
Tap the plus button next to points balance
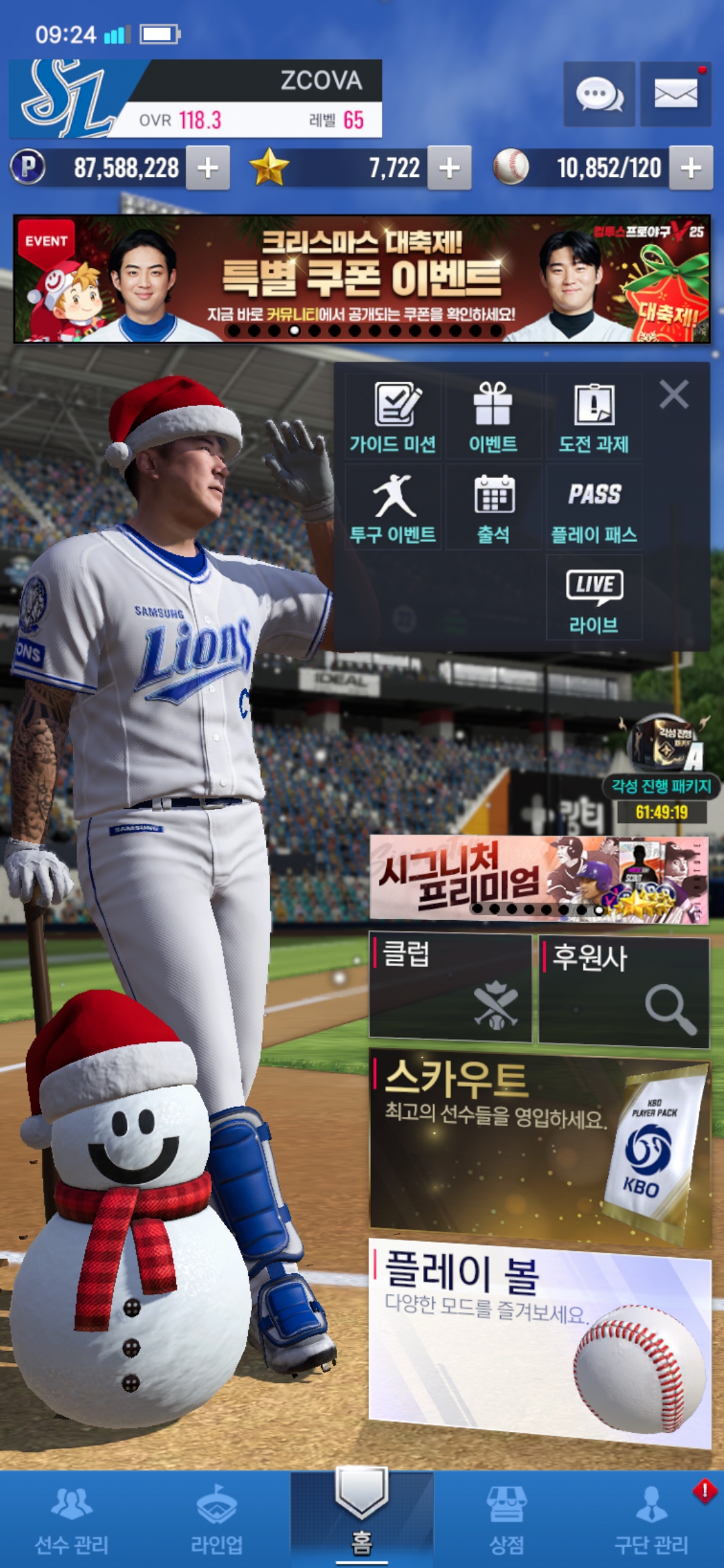pos(208,168)
